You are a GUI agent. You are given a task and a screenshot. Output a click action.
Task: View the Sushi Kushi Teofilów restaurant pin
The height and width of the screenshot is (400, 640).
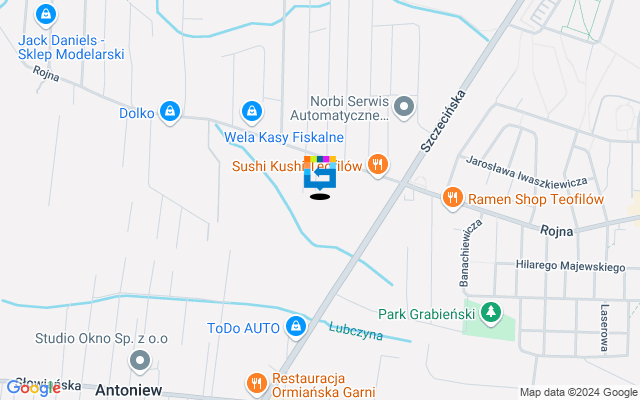coord(377,165)
